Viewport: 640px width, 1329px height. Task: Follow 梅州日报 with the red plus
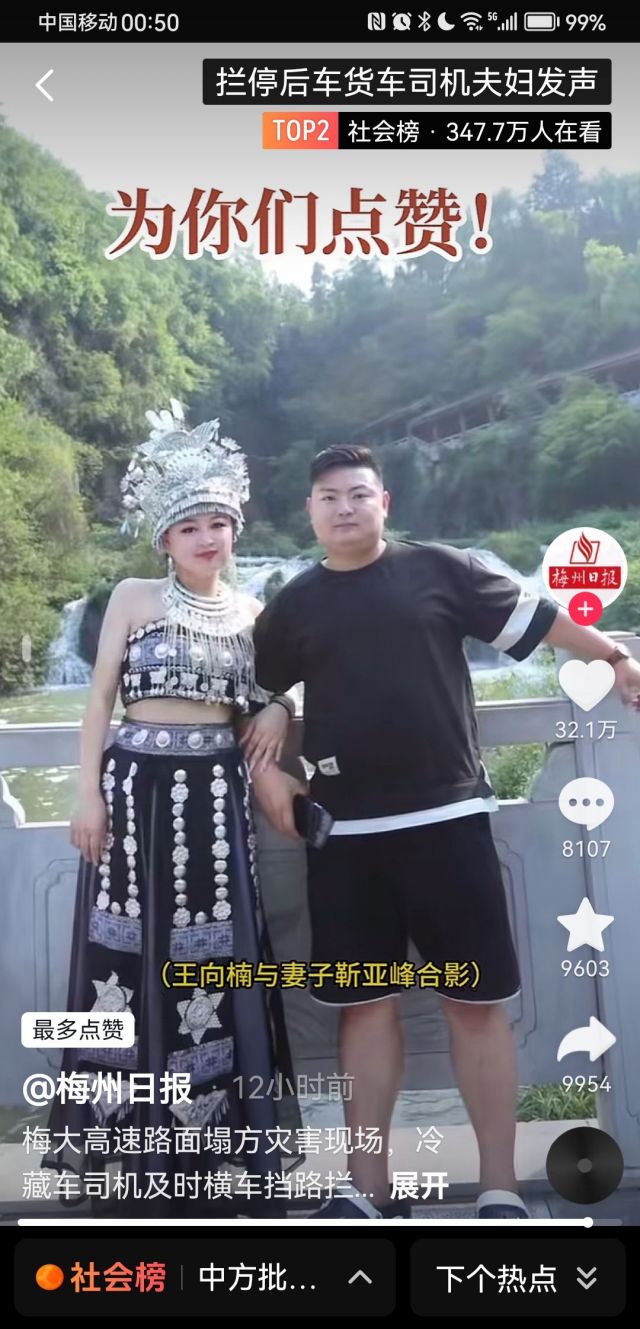[x=584, y=609]
